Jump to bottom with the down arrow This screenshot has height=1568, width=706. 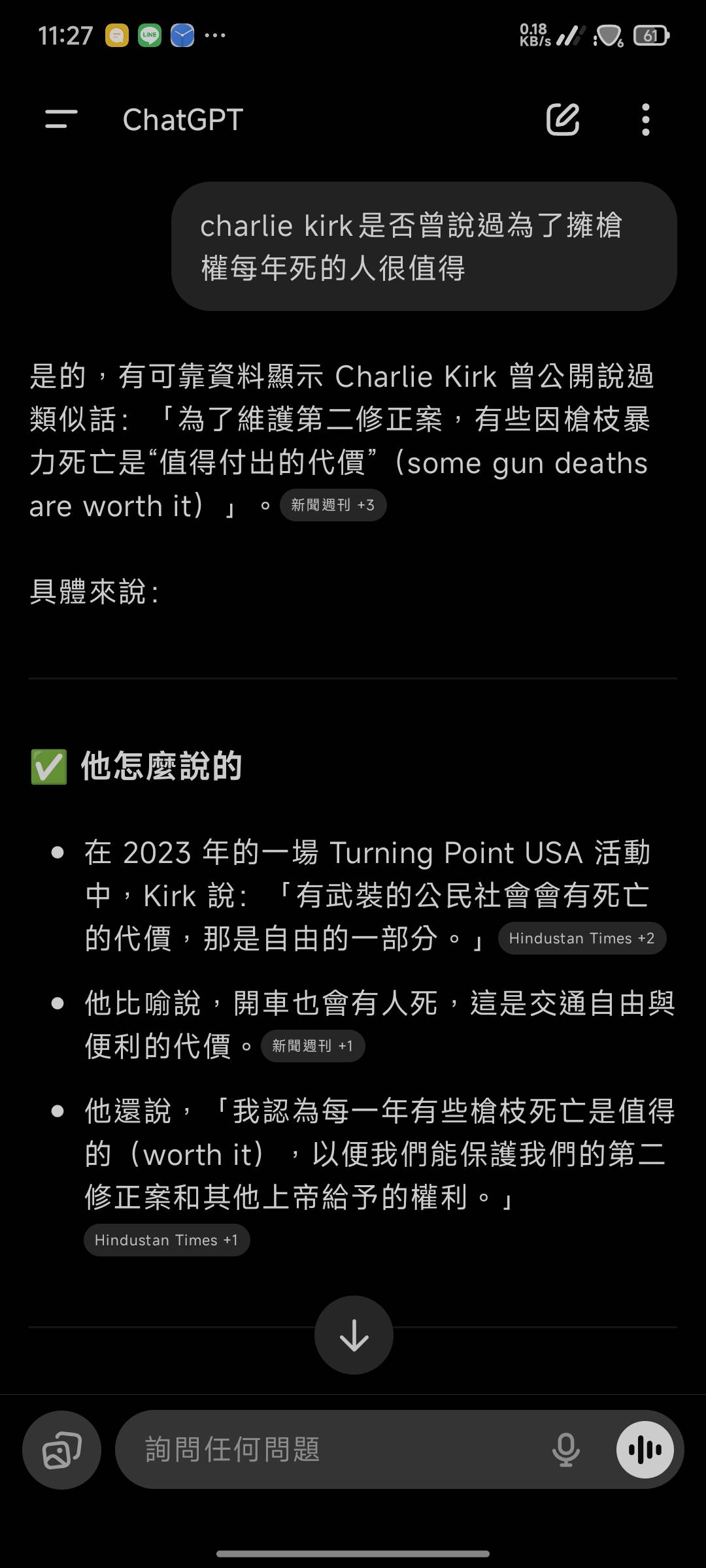(354, 1335)
